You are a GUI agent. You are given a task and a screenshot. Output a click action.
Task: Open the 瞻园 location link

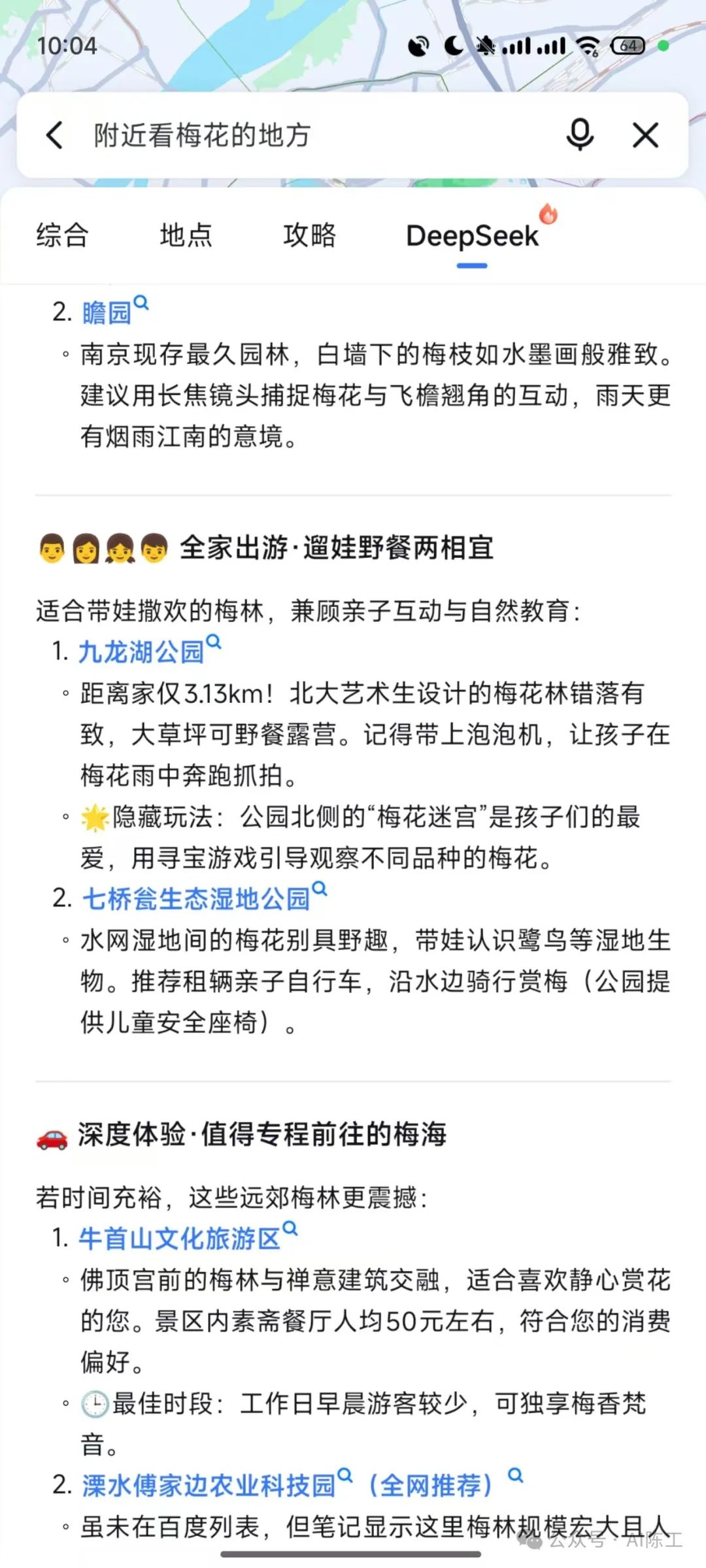point(108,312)
